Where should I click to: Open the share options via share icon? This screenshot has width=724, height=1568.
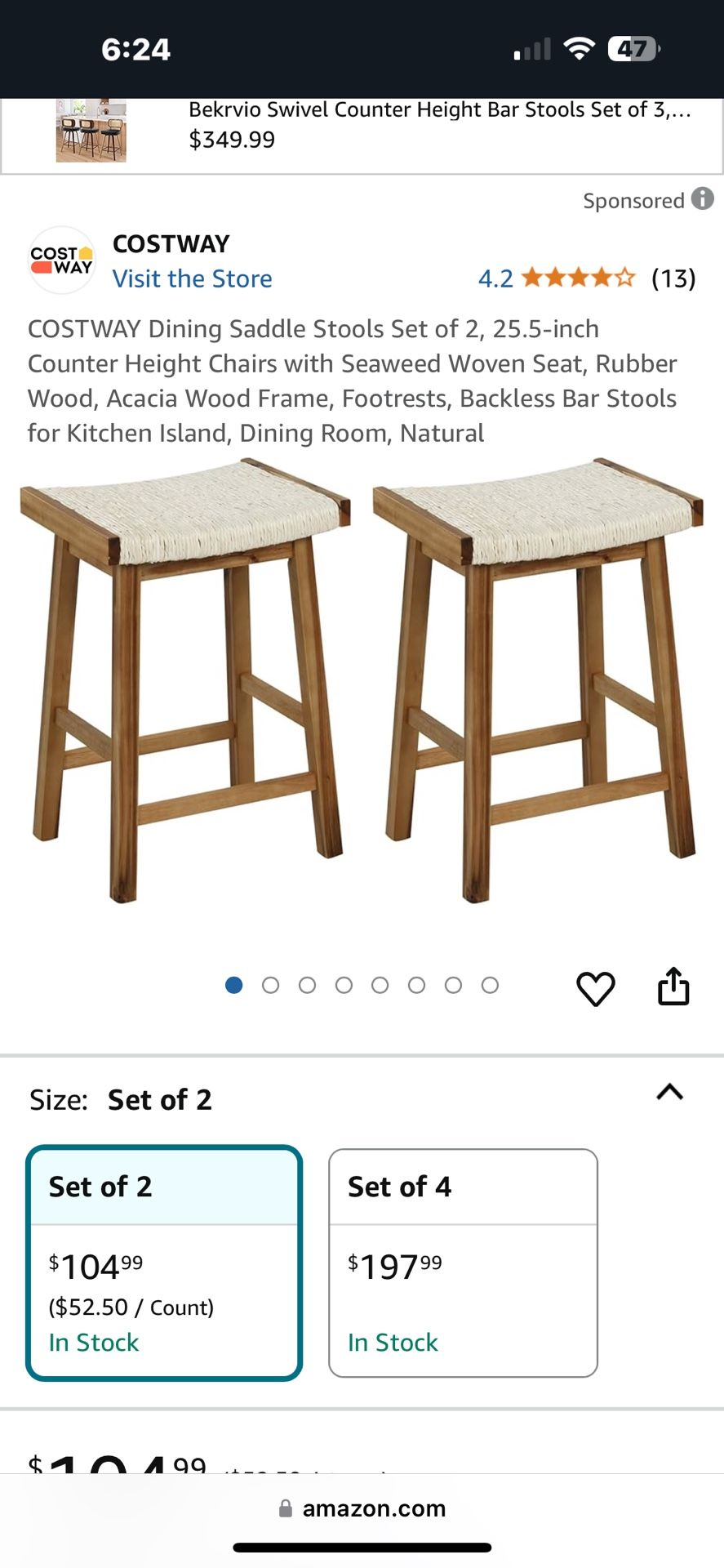pyautogui.click(x=673, y=986)
